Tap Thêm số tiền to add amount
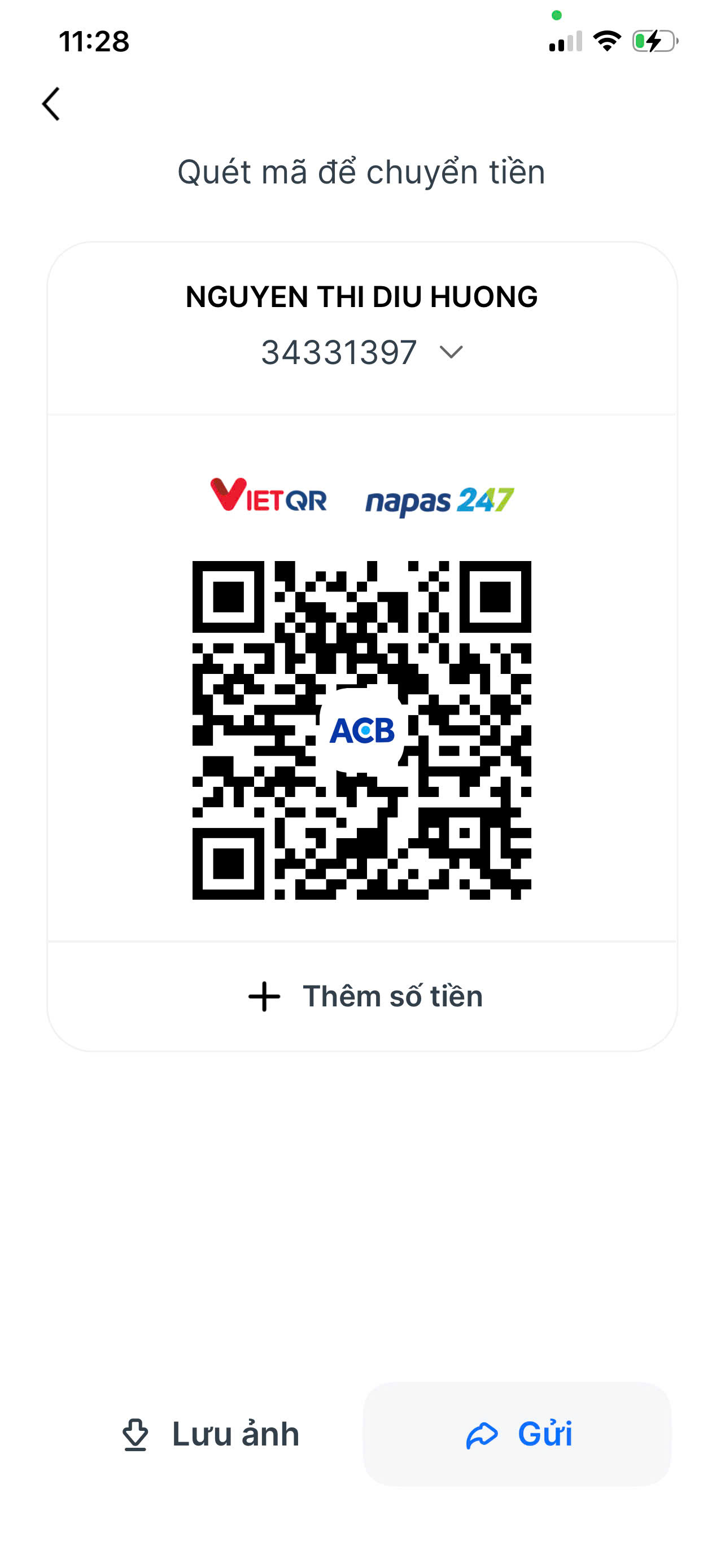This screenshot has width=725, height=1568. [x=365, y=996]
